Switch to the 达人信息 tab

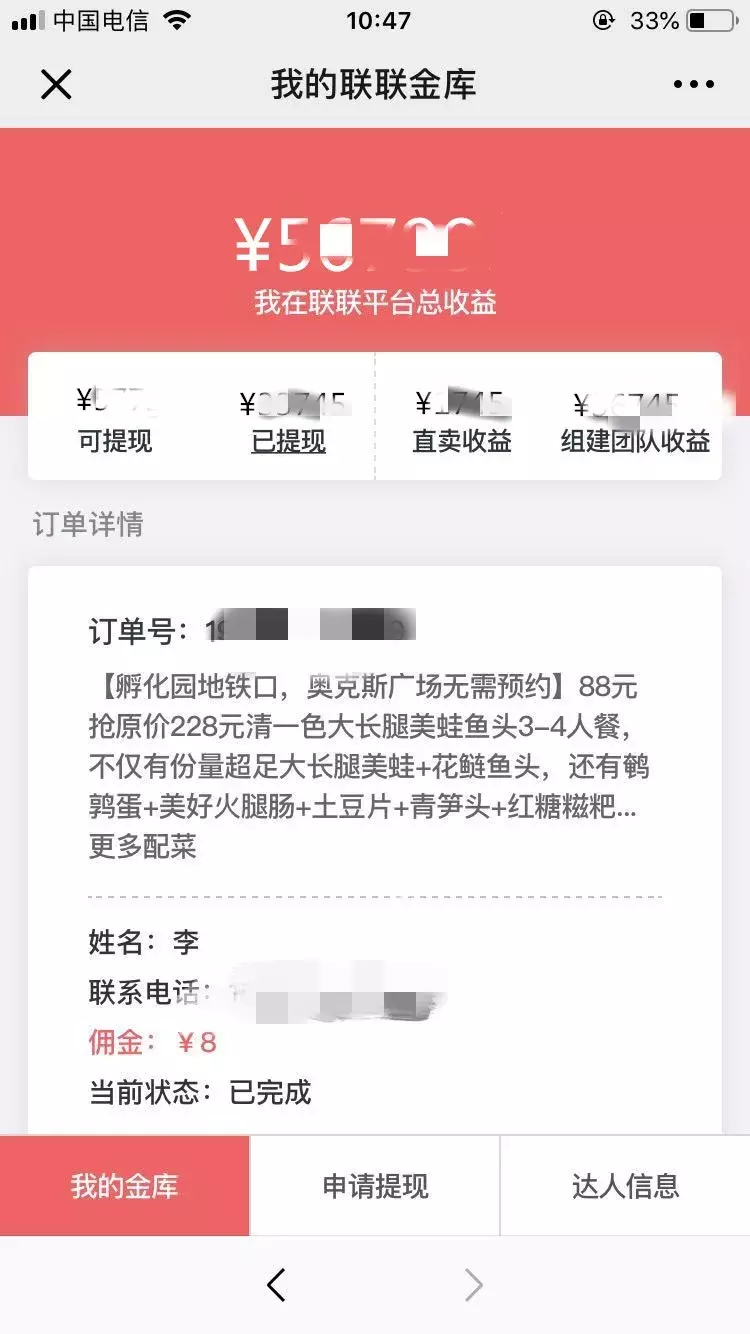[625, 1186]
